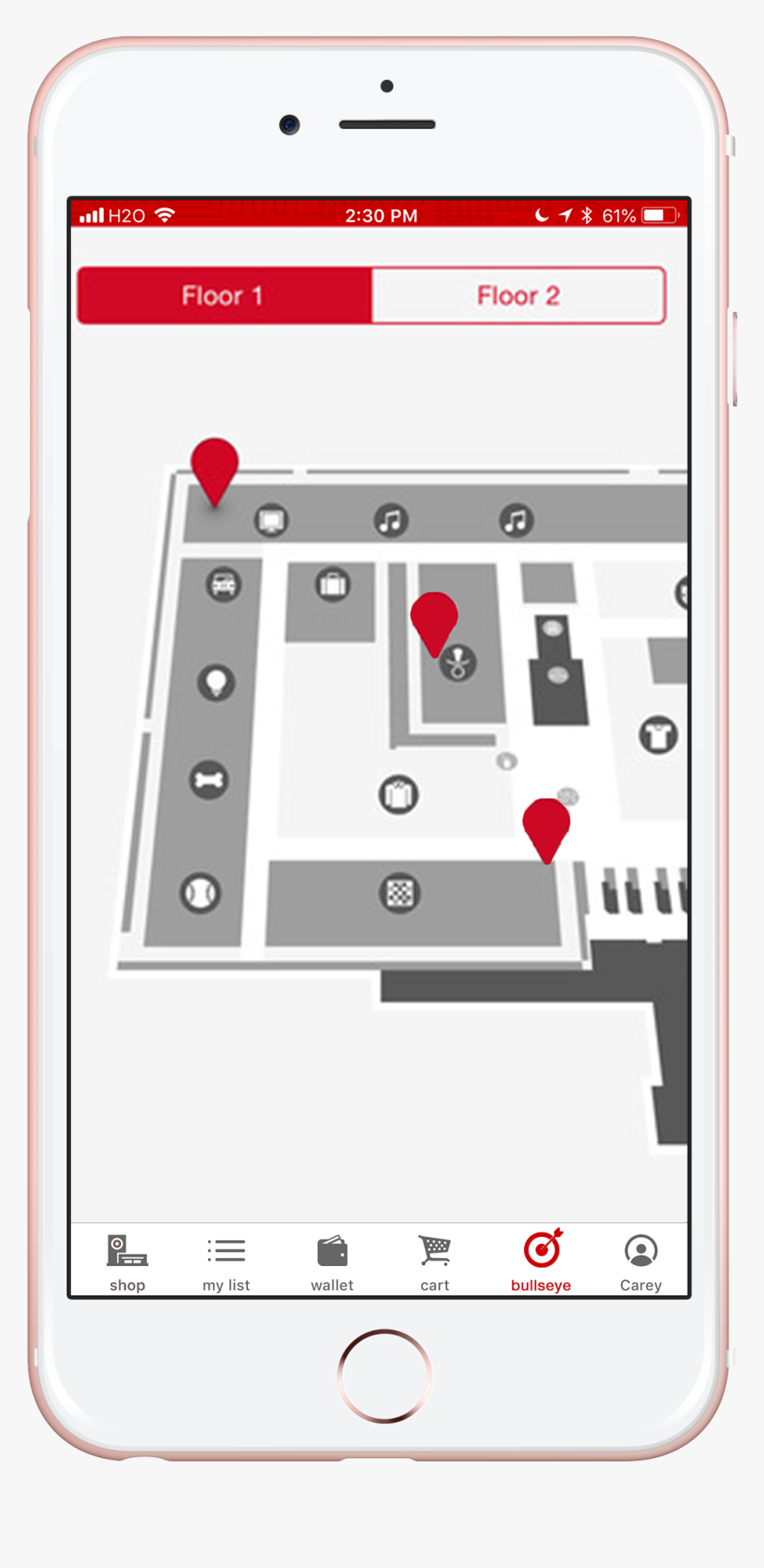Select the bullseye tab
Viewport: 764px width, 1568px height.
click(541, 1262)
